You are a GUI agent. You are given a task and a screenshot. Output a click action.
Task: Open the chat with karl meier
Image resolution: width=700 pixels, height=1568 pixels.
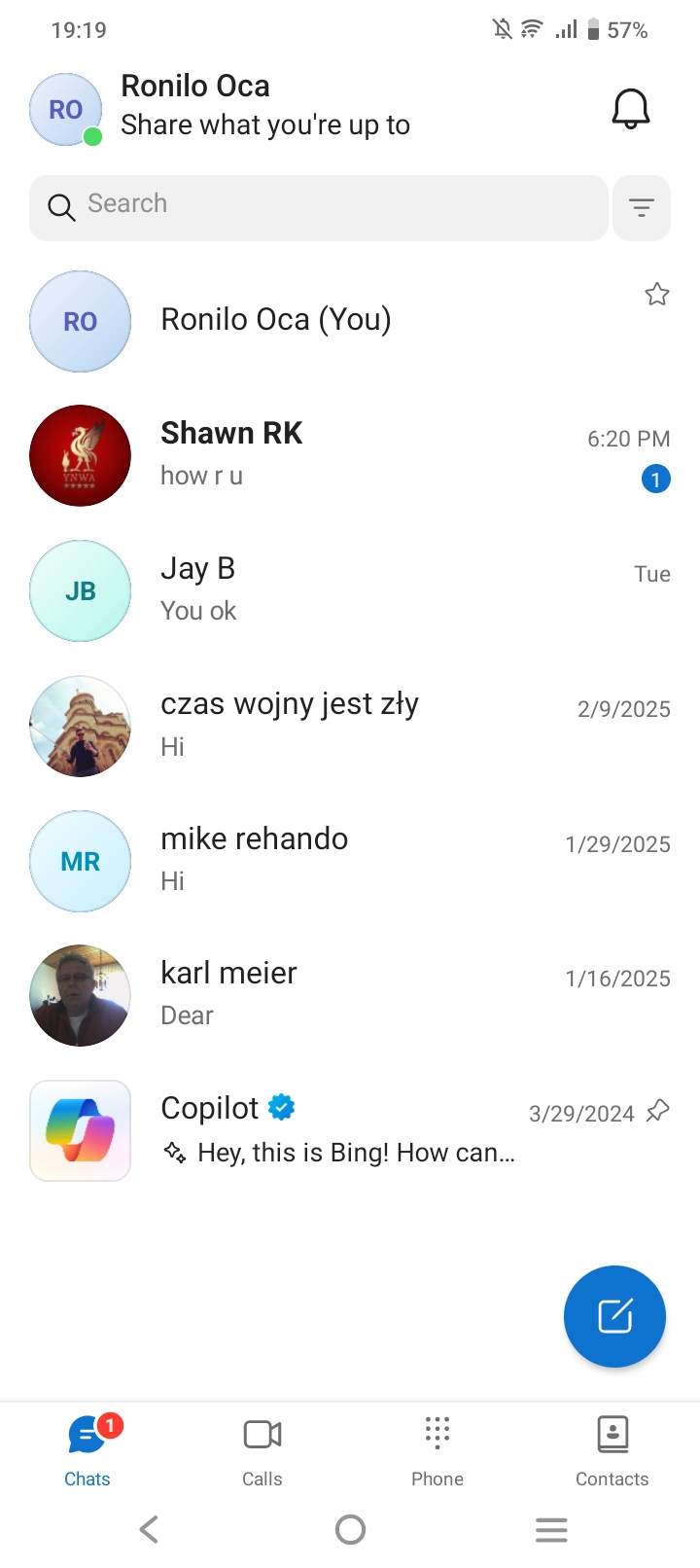[x=350, y=995]
